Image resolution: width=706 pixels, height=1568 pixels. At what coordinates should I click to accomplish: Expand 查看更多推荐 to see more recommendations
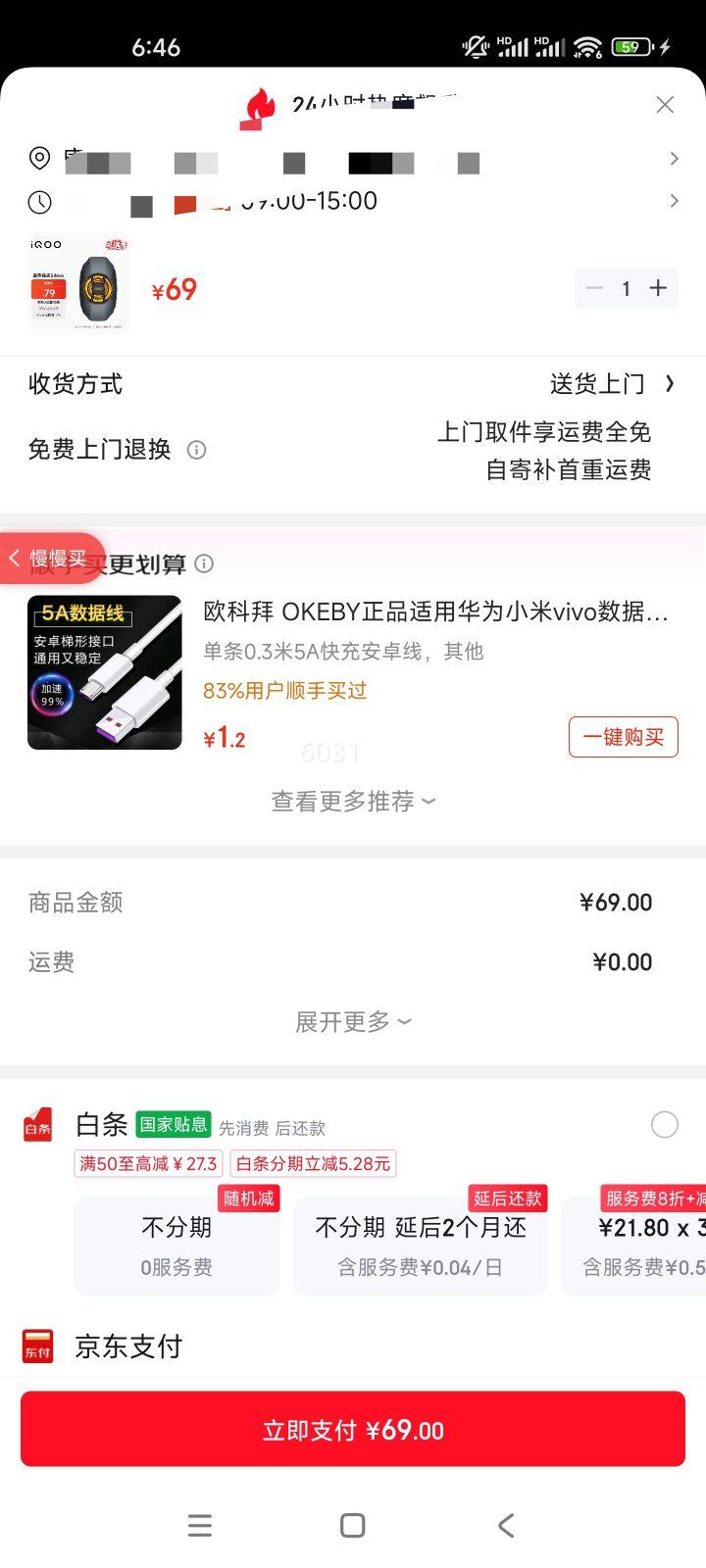(353, 801)
